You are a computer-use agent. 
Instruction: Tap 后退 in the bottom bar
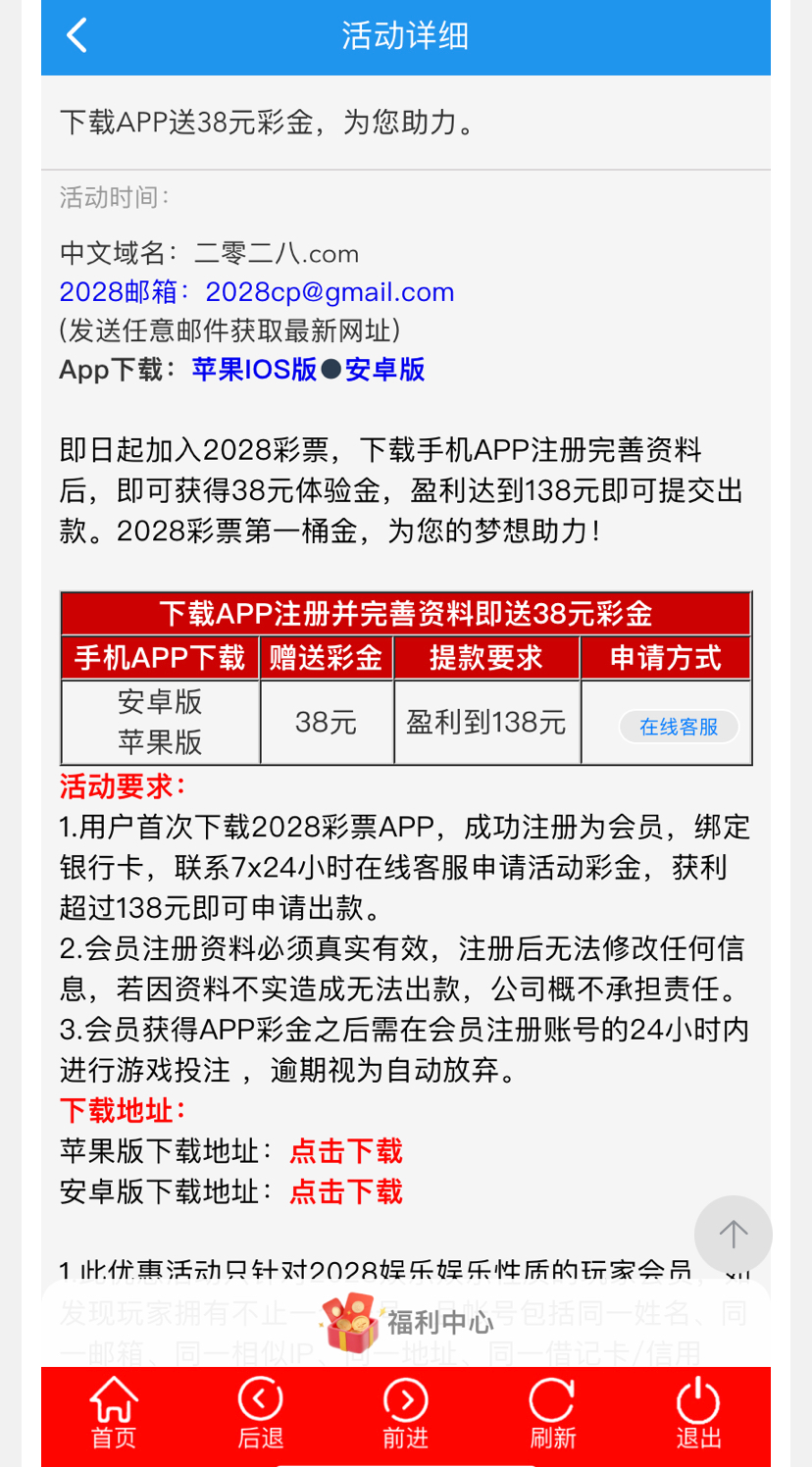click(x=260, y=1413)
